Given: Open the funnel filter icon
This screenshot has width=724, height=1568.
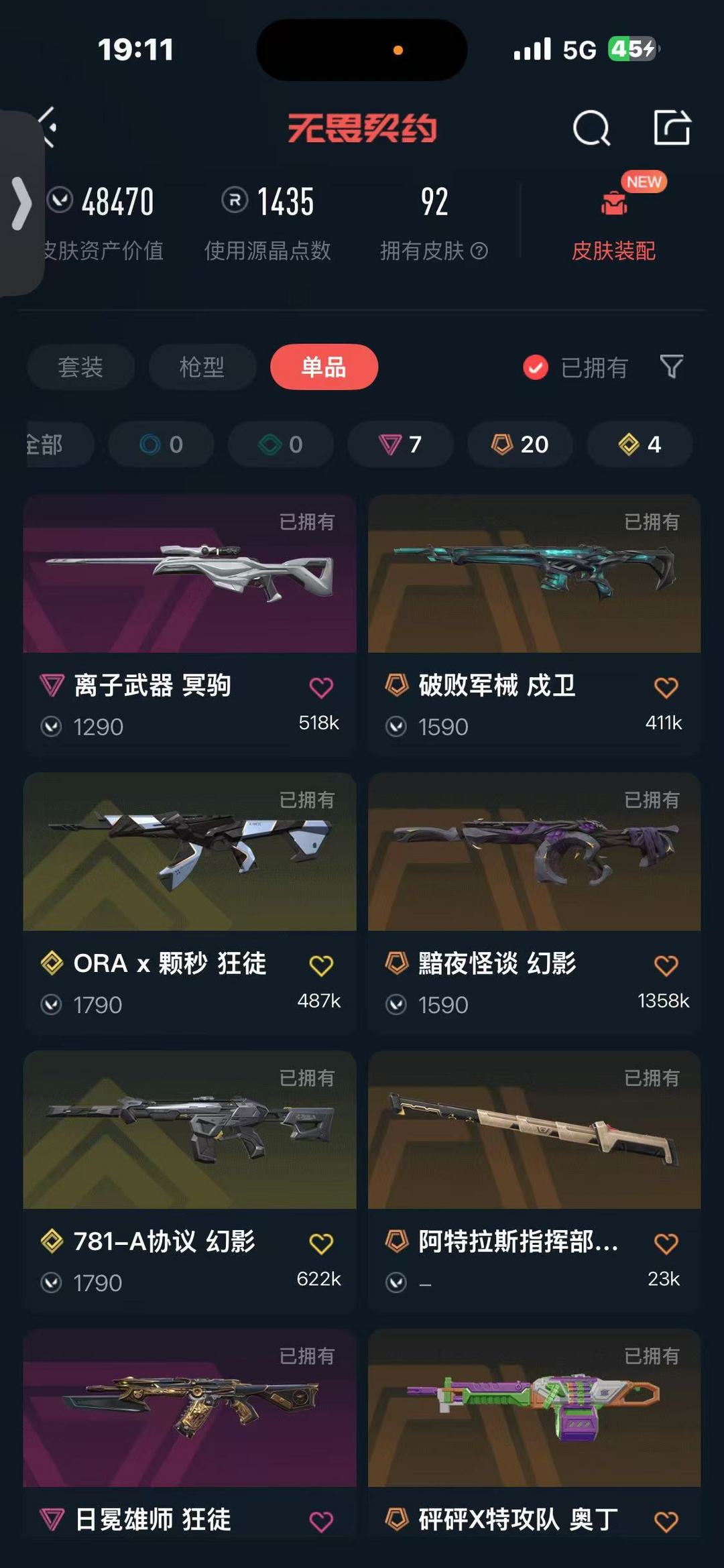Looking at the screenshot, I should click(x=672, y=367).
